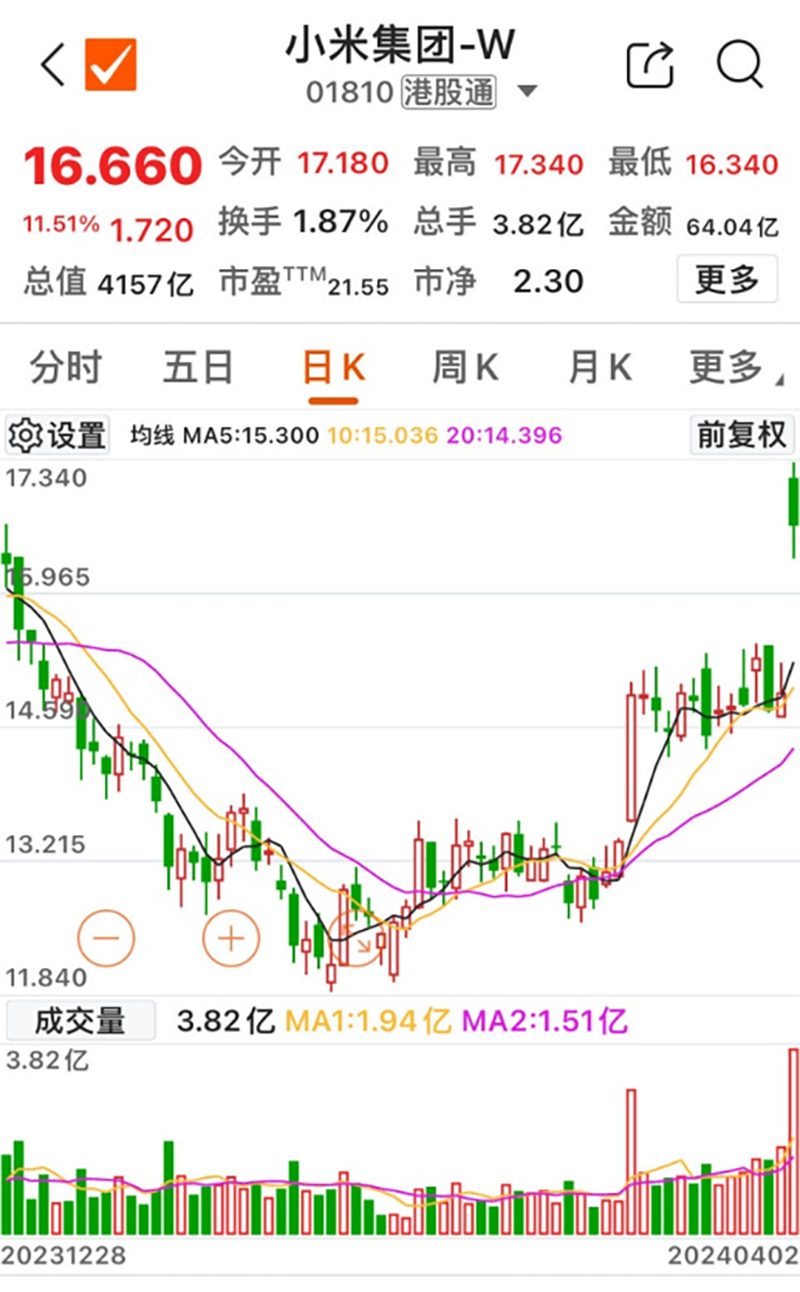Change the 前复权 adjustment mode
800x1292 pixels.
741,435
